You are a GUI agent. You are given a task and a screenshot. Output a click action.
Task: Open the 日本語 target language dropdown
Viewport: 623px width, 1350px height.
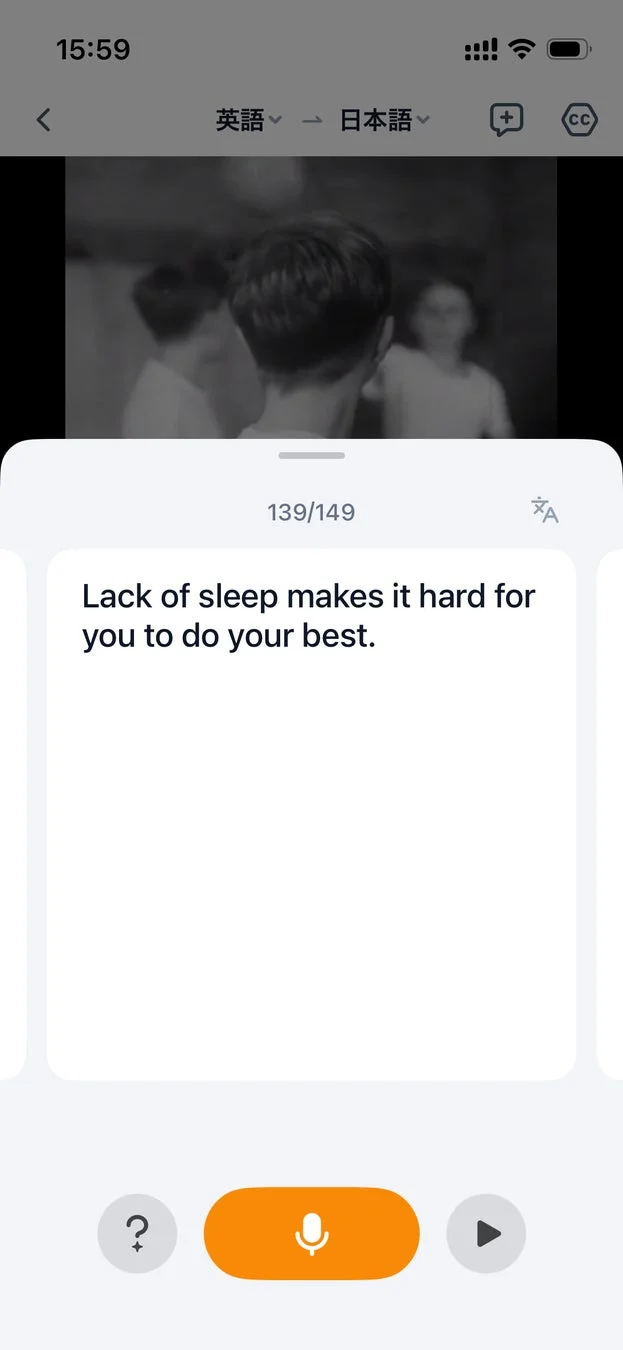(x=385, y=121)
